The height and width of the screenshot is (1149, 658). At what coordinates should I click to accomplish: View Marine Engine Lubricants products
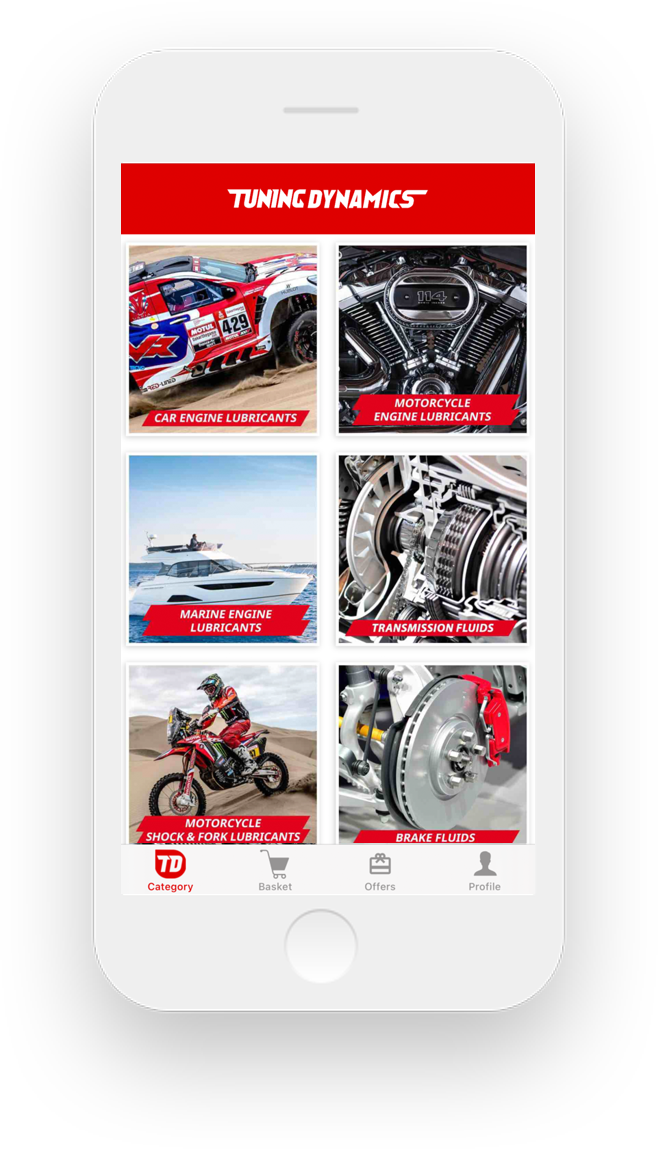222,549
